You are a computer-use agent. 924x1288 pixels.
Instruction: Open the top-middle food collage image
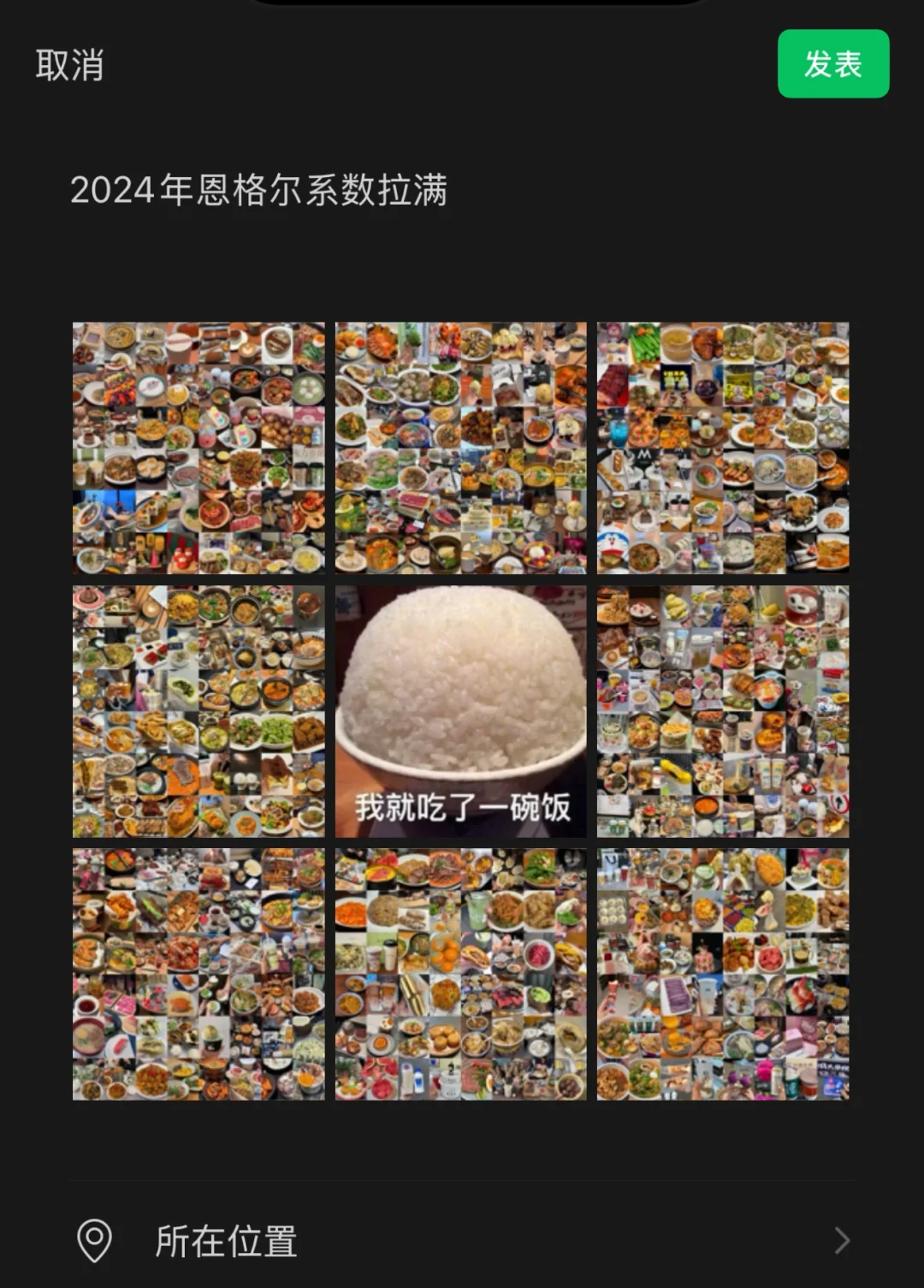(460, 447)
